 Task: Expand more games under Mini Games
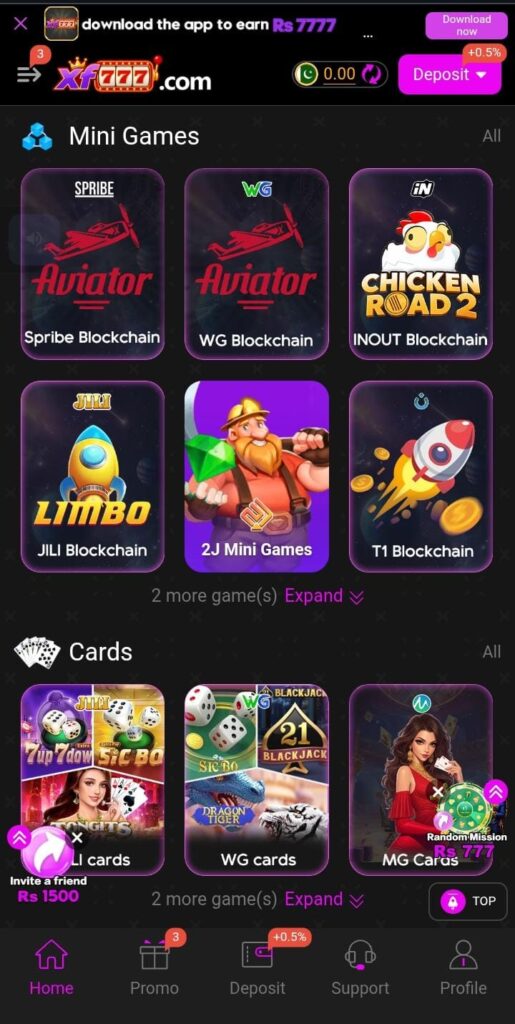coord(324,596)
